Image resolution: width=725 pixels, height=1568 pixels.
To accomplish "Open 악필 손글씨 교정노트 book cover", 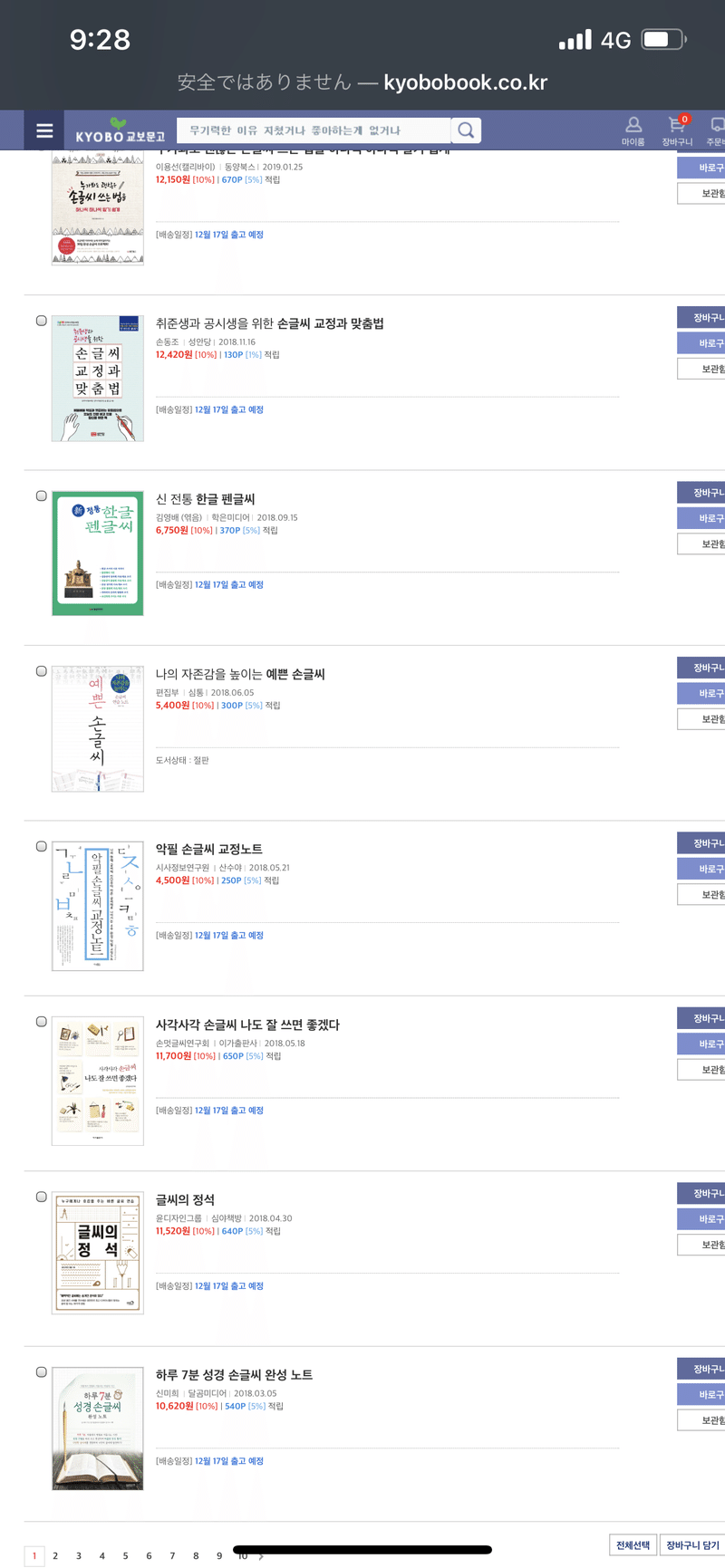I will pyautogui.click(x=98, y=906).
